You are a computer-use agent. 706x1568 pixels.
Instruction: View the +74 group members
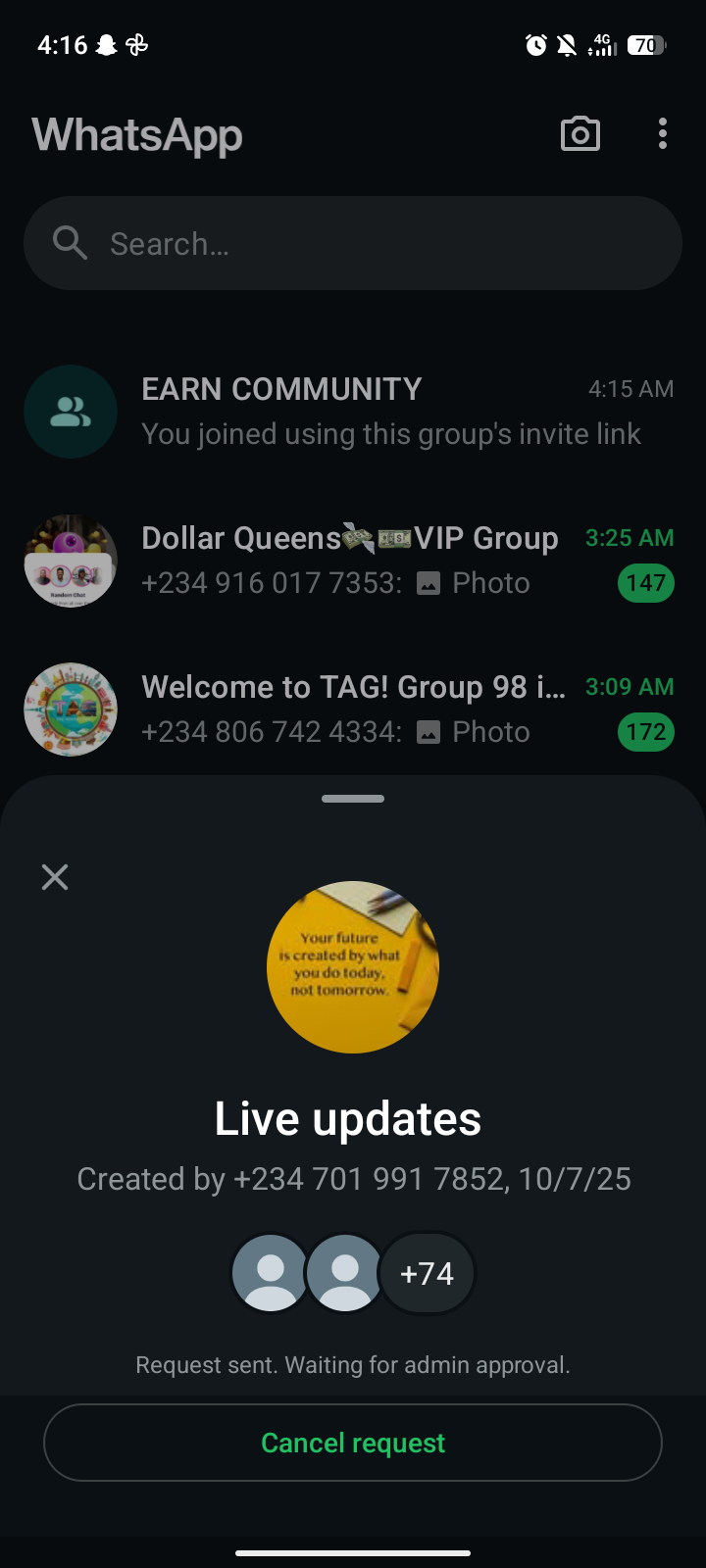428,1273
